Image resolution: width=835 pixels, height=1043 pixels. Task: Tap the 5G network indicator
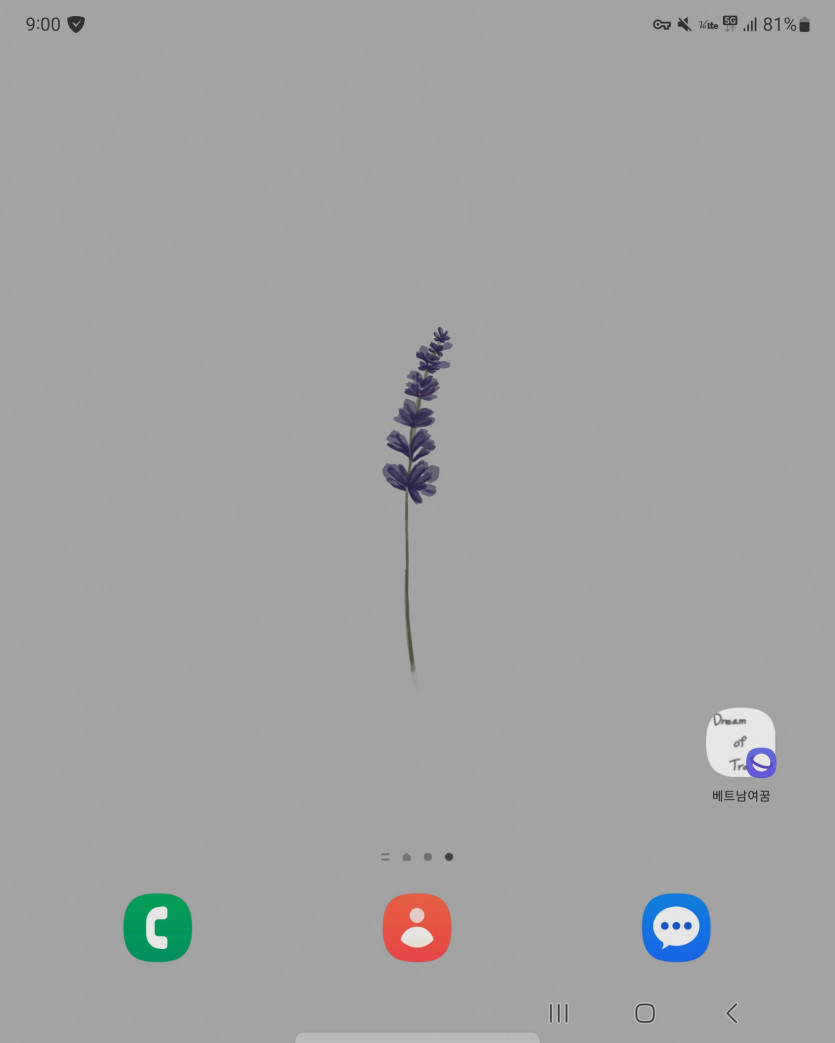point(730,23)
